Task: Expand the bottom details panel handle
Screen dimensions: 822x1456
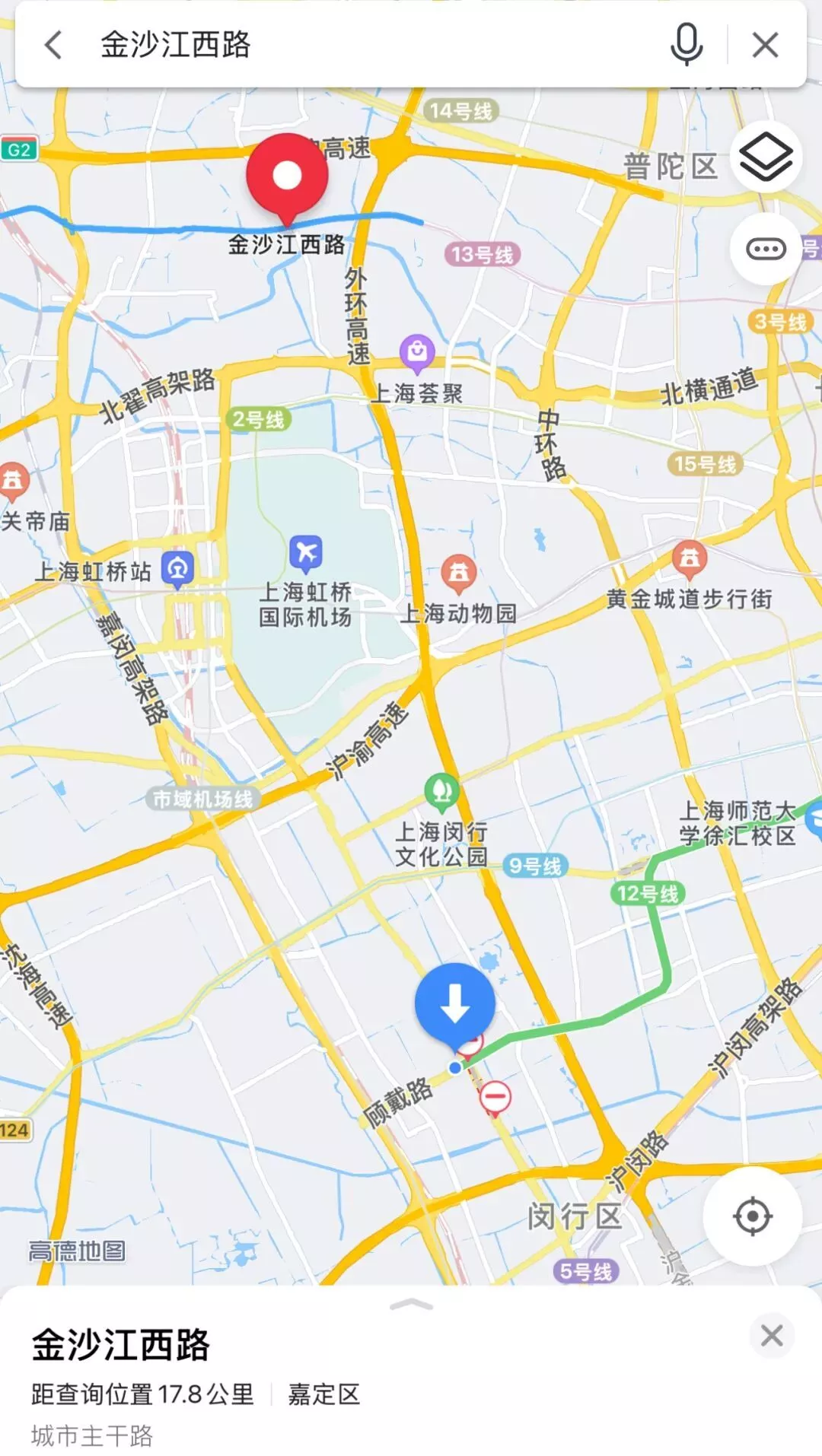Action: (411, 1305)
